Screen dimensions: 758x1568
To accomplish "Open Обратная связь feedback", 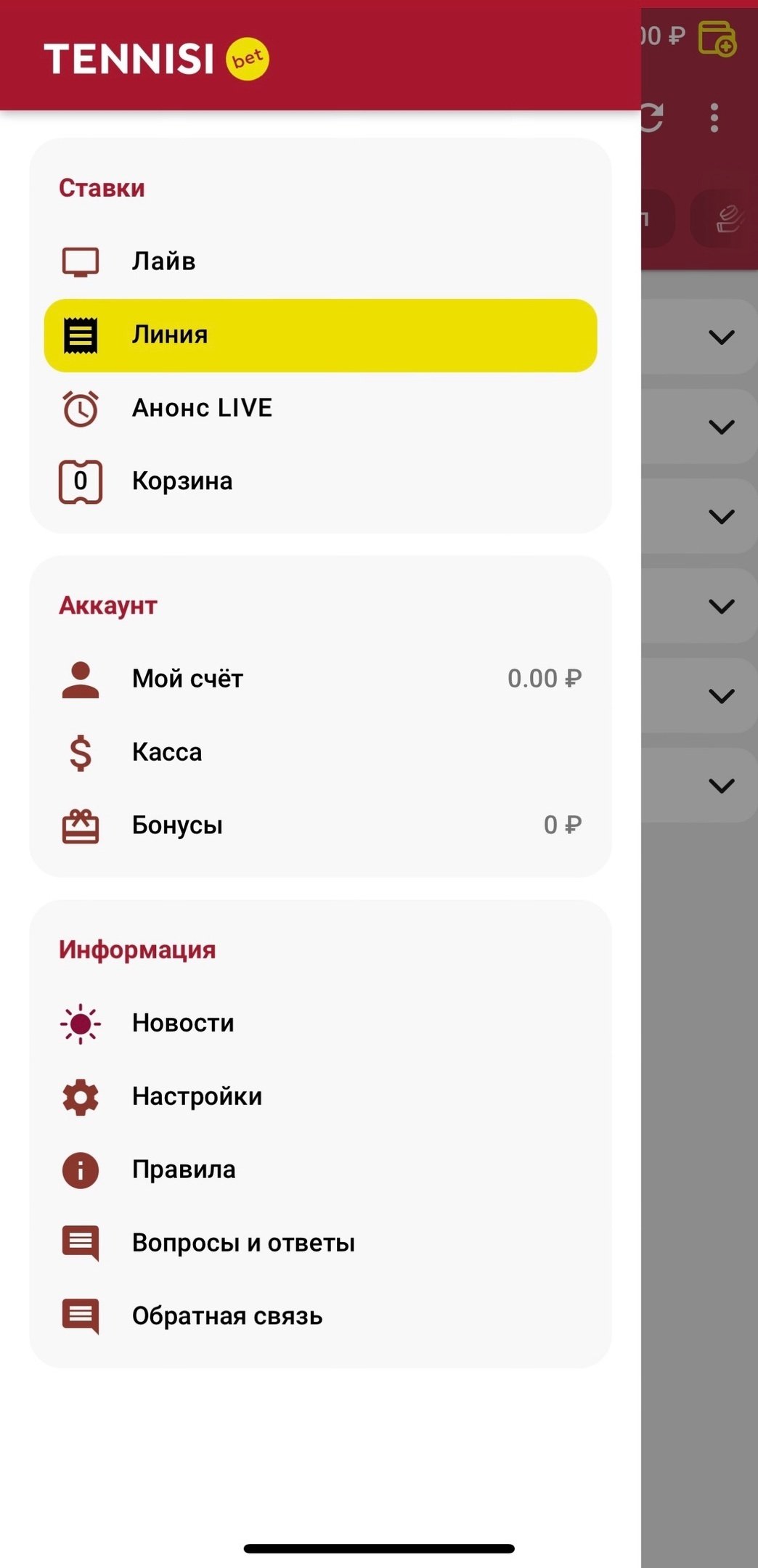I will (227, 1317).
